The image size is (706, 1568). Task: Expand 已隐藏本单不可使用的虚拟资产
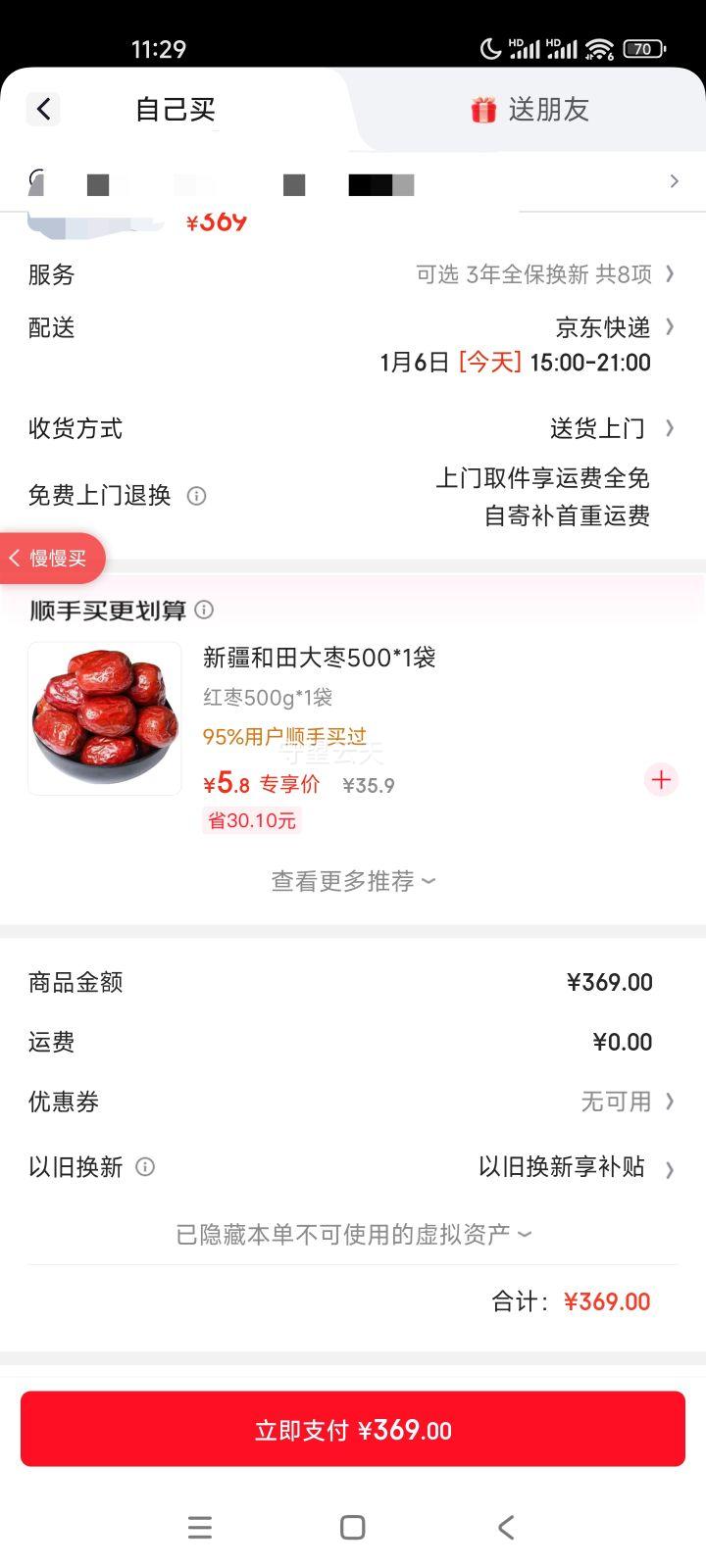click(353, 1234)
